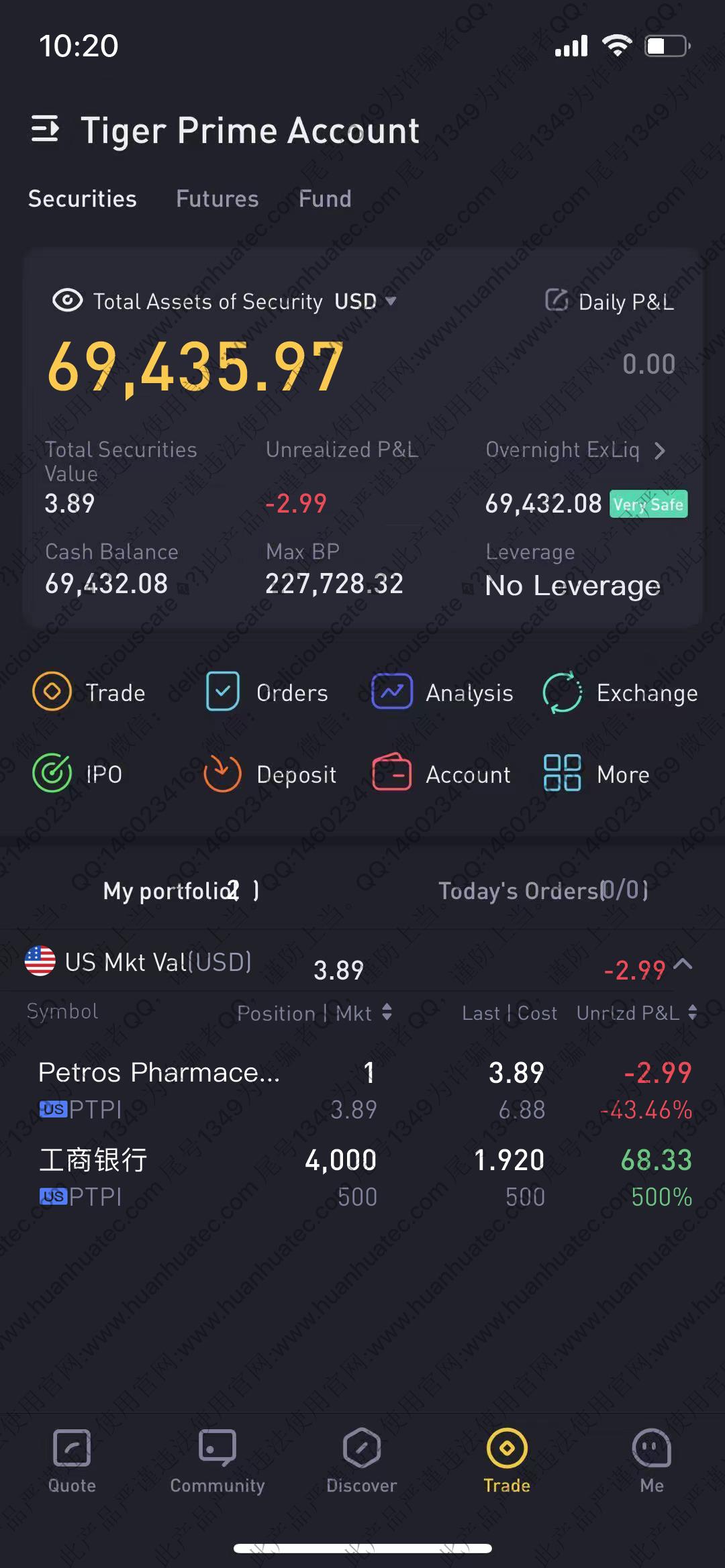The width and height of the screenshot is (725, 1568).
Task: View Orders
Action: tap(267, 692)
